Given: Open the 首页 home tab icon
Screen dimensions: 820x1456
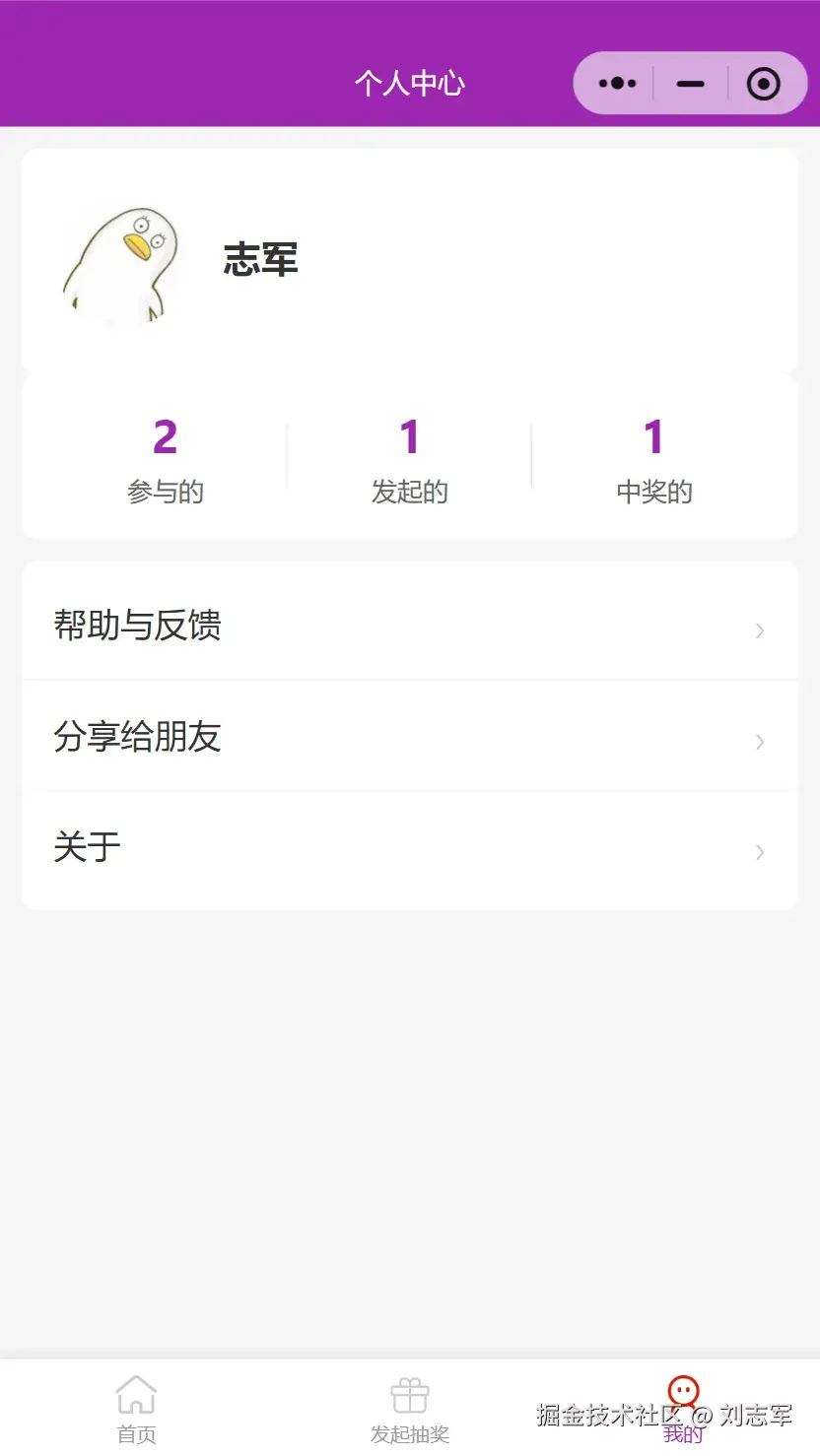Looking at the screenshot, I should tap(136, 1394).
